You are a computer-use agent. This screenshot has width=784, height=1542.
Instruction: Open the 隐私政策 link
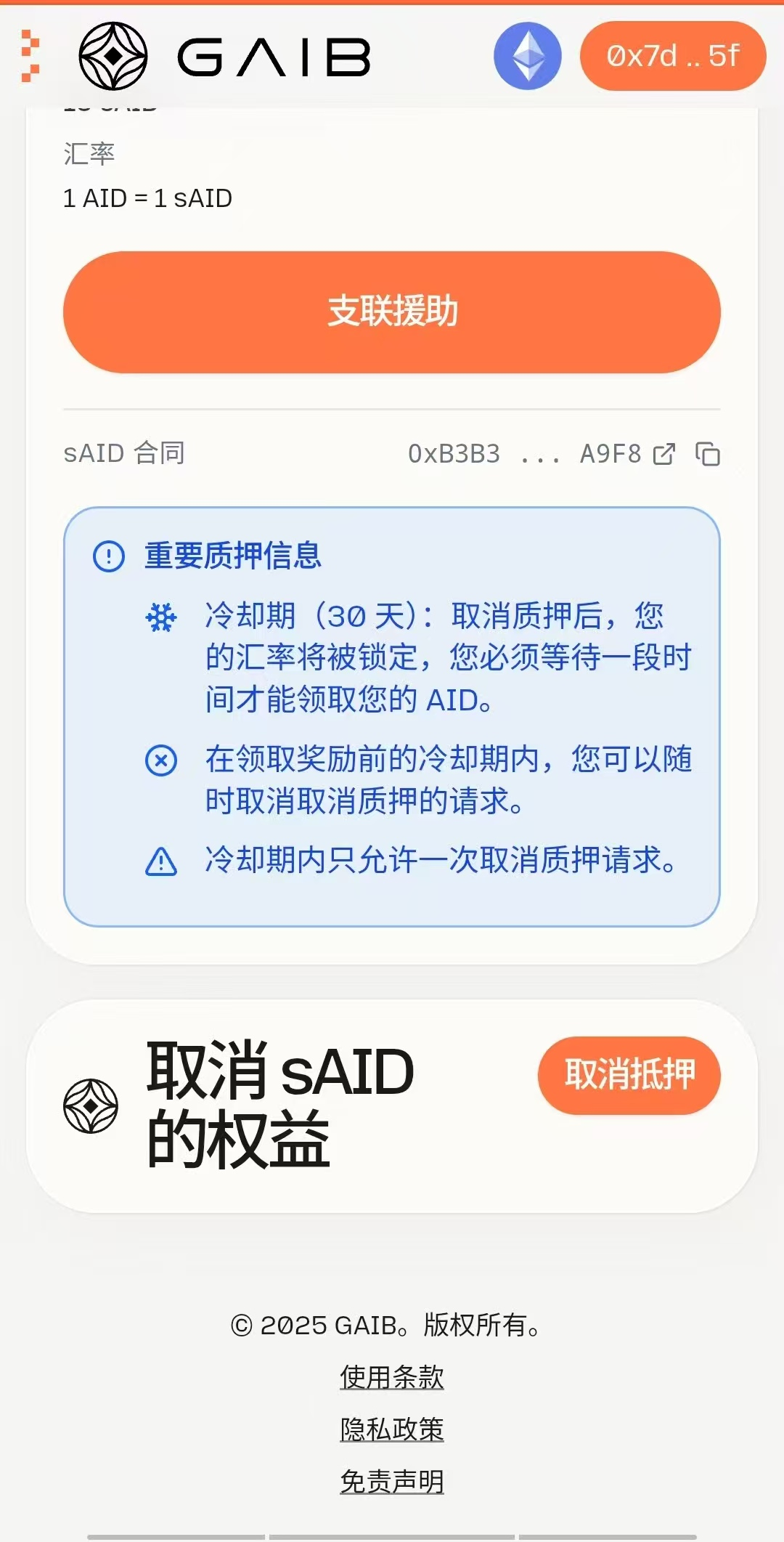point(392,1429)
